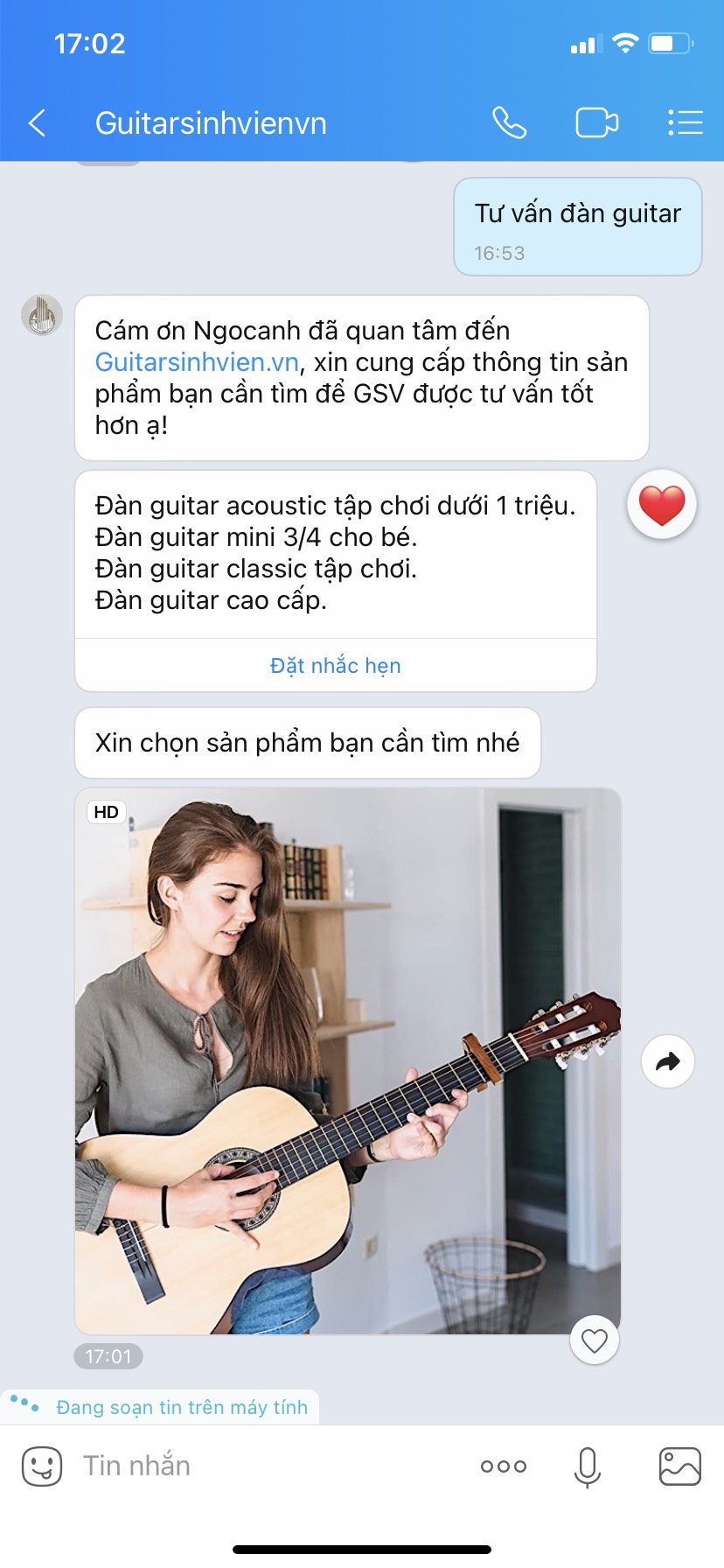Open the Guitarsinhvien.vn link

197,362
